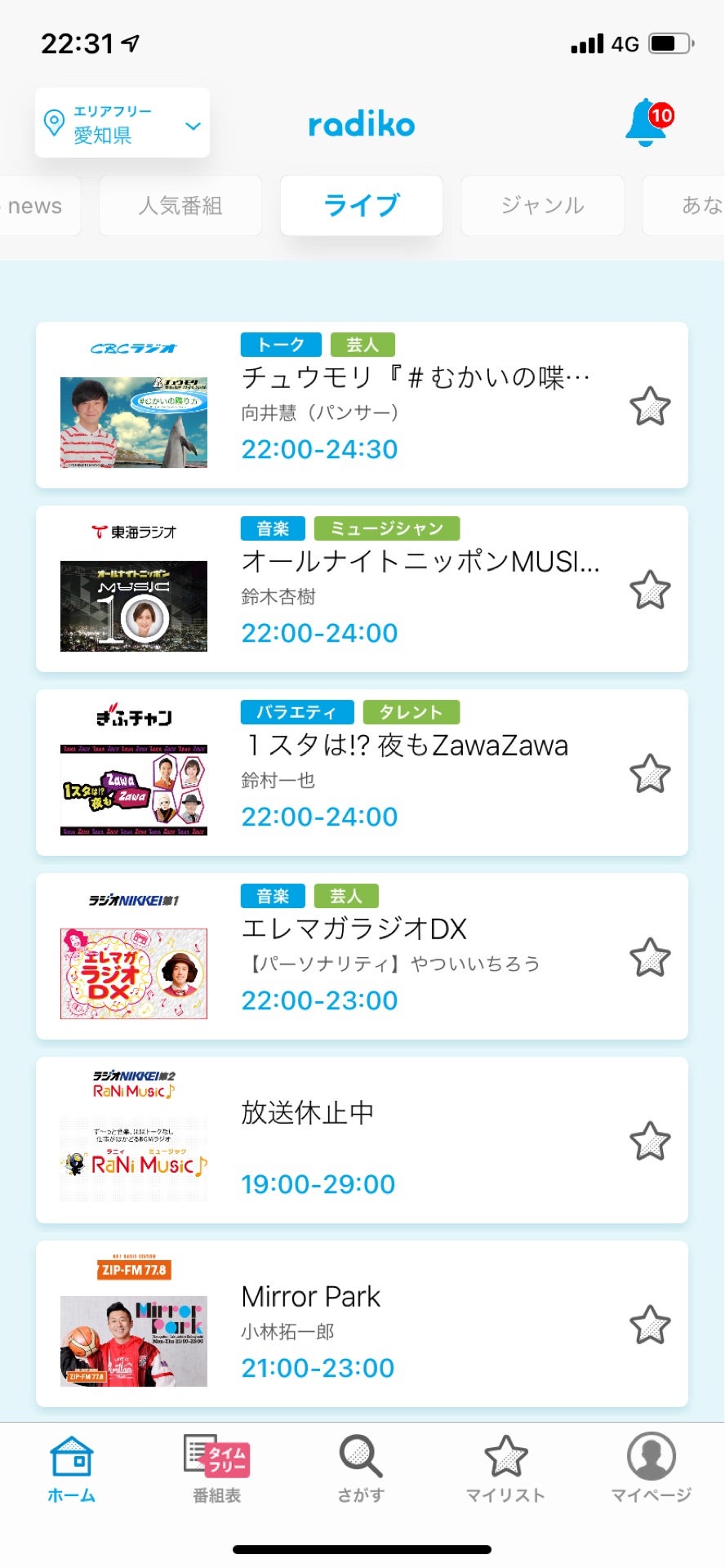This screenshot has height=1568, width=725.
Task: Go to the 番組表 timetable tab
Action: (217, 1469)
